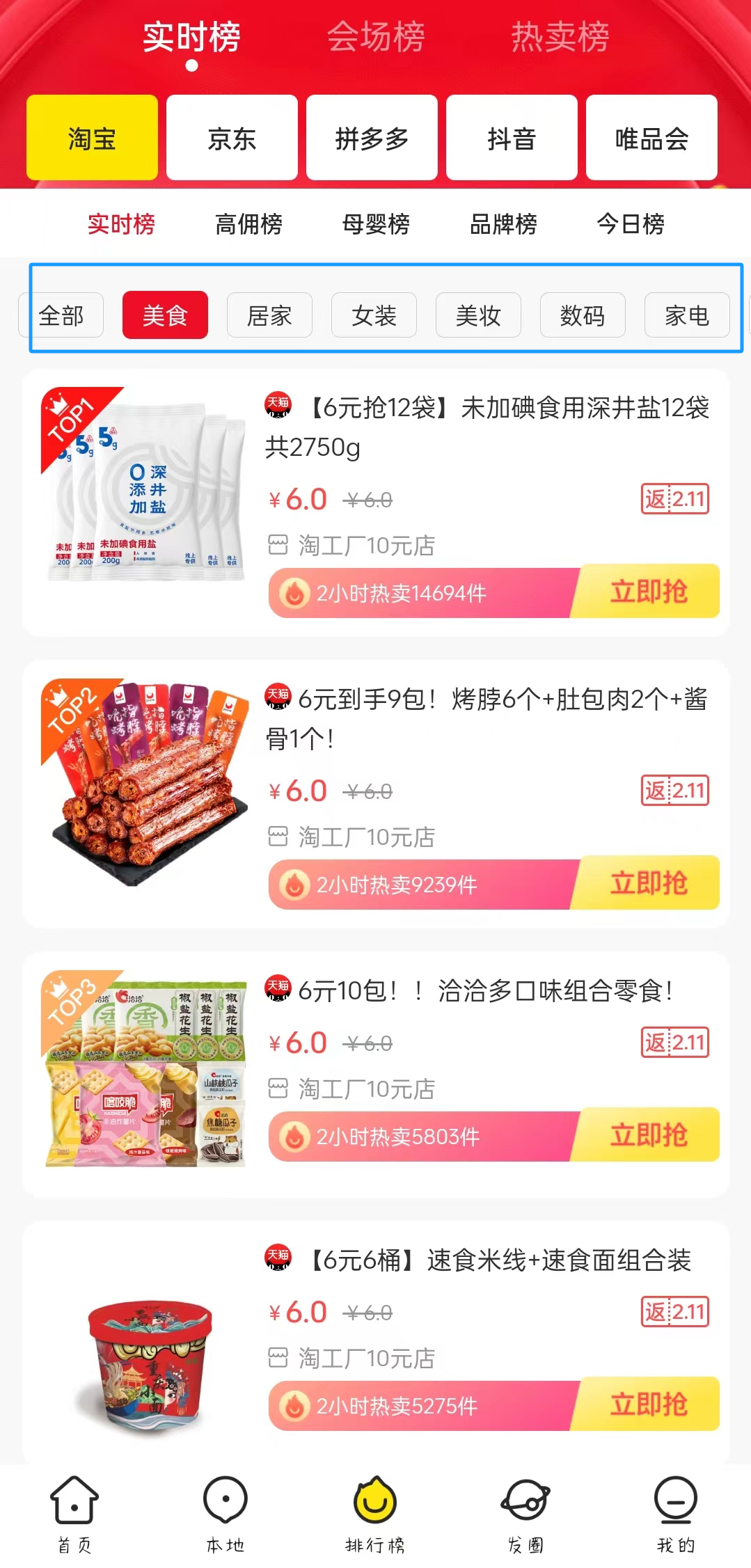Open the 高佣榜 ranking tab
This screenshot has height=1568, width=751.
248,224
